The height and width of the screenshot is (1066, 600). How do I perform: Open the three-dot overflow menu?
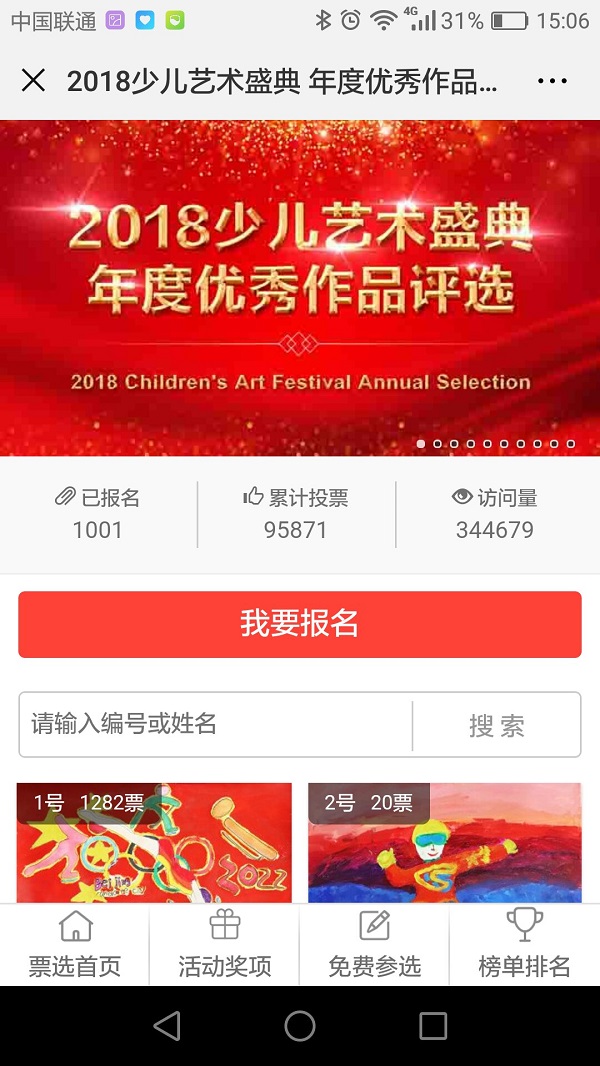tap(552, 82)
